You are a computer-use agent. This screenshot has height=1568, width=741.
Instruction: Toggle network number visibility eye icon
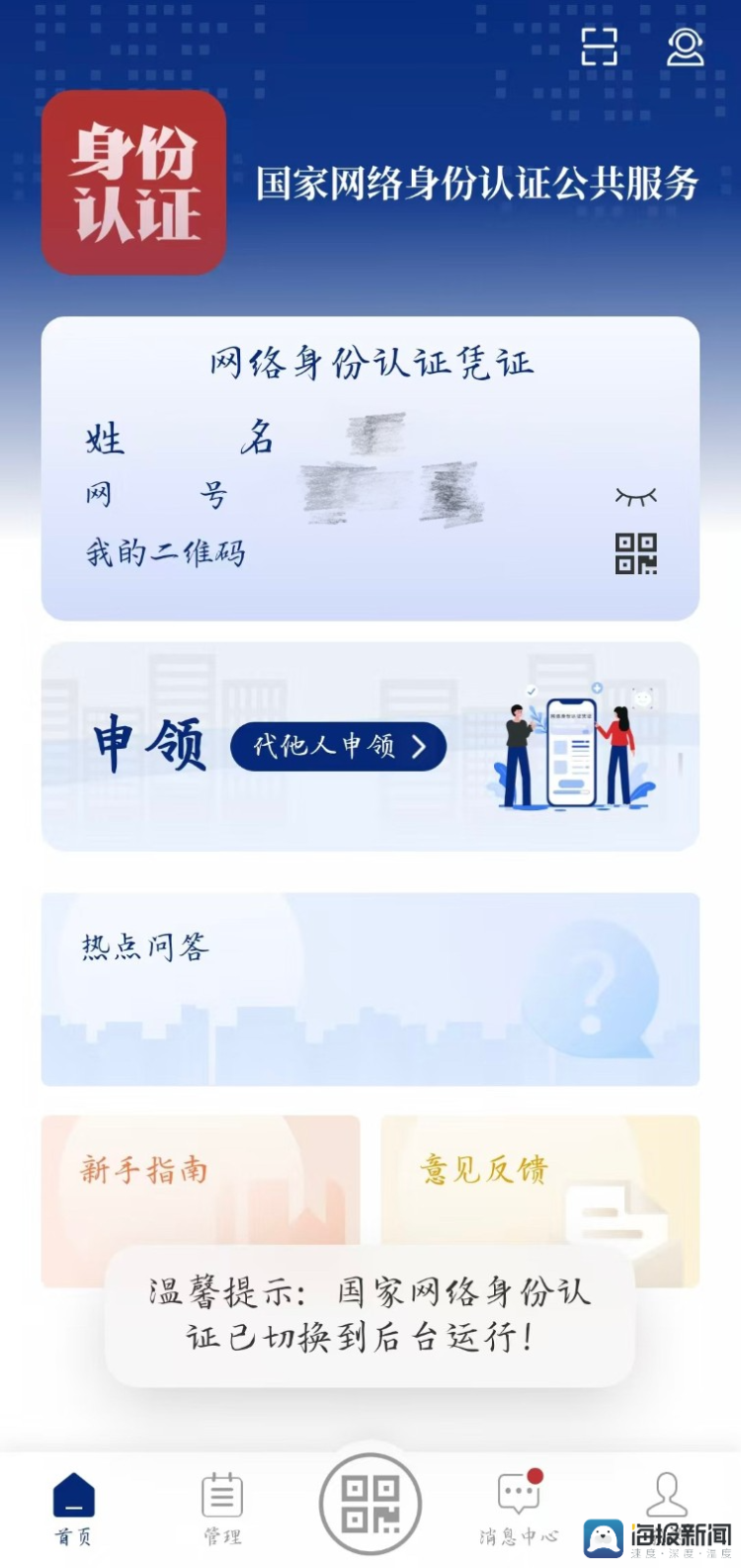click(635, 496)
